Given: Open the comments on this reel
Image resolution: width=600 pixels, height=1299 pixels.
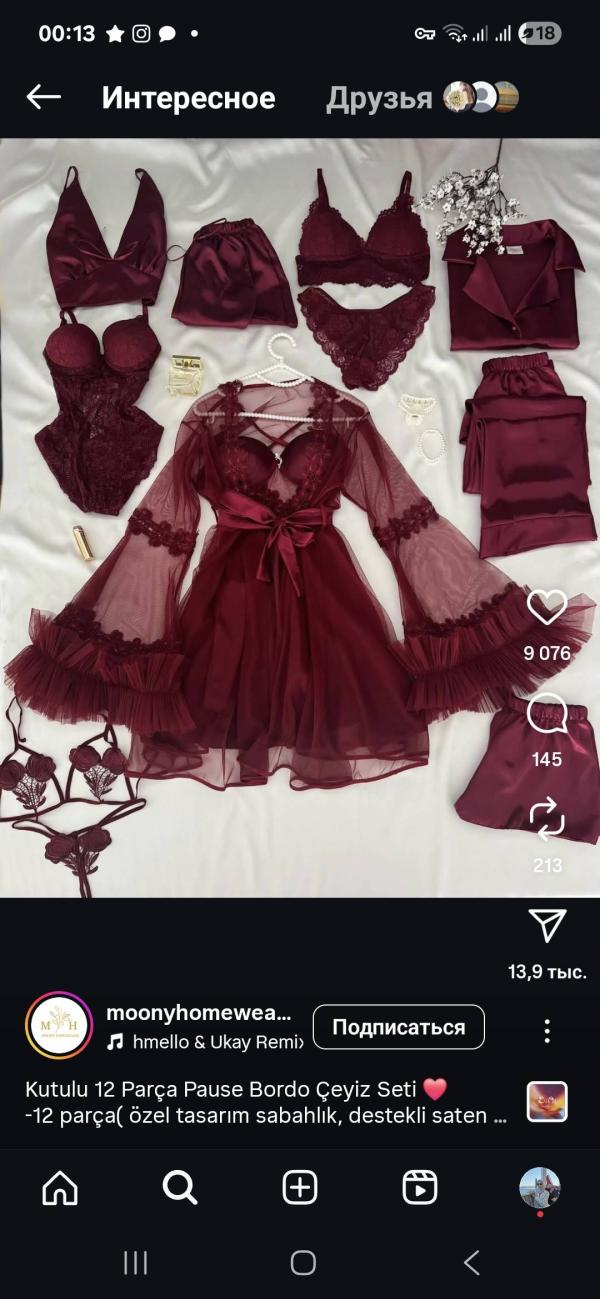Looking at the screenshot, I should click(547, 712).
